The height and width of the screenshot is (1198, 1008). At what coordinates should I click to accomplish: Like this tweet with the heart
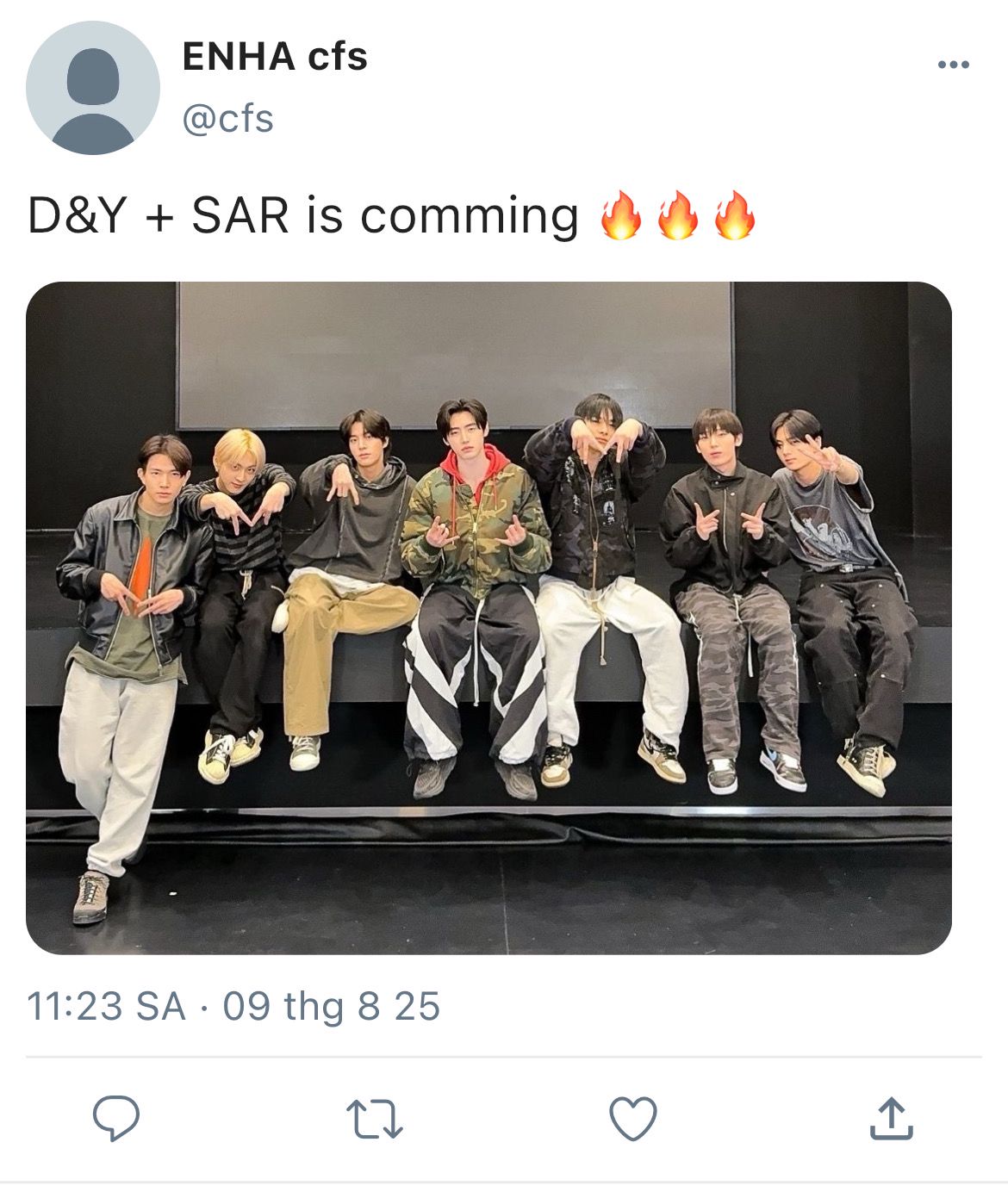pos(633,1118)
